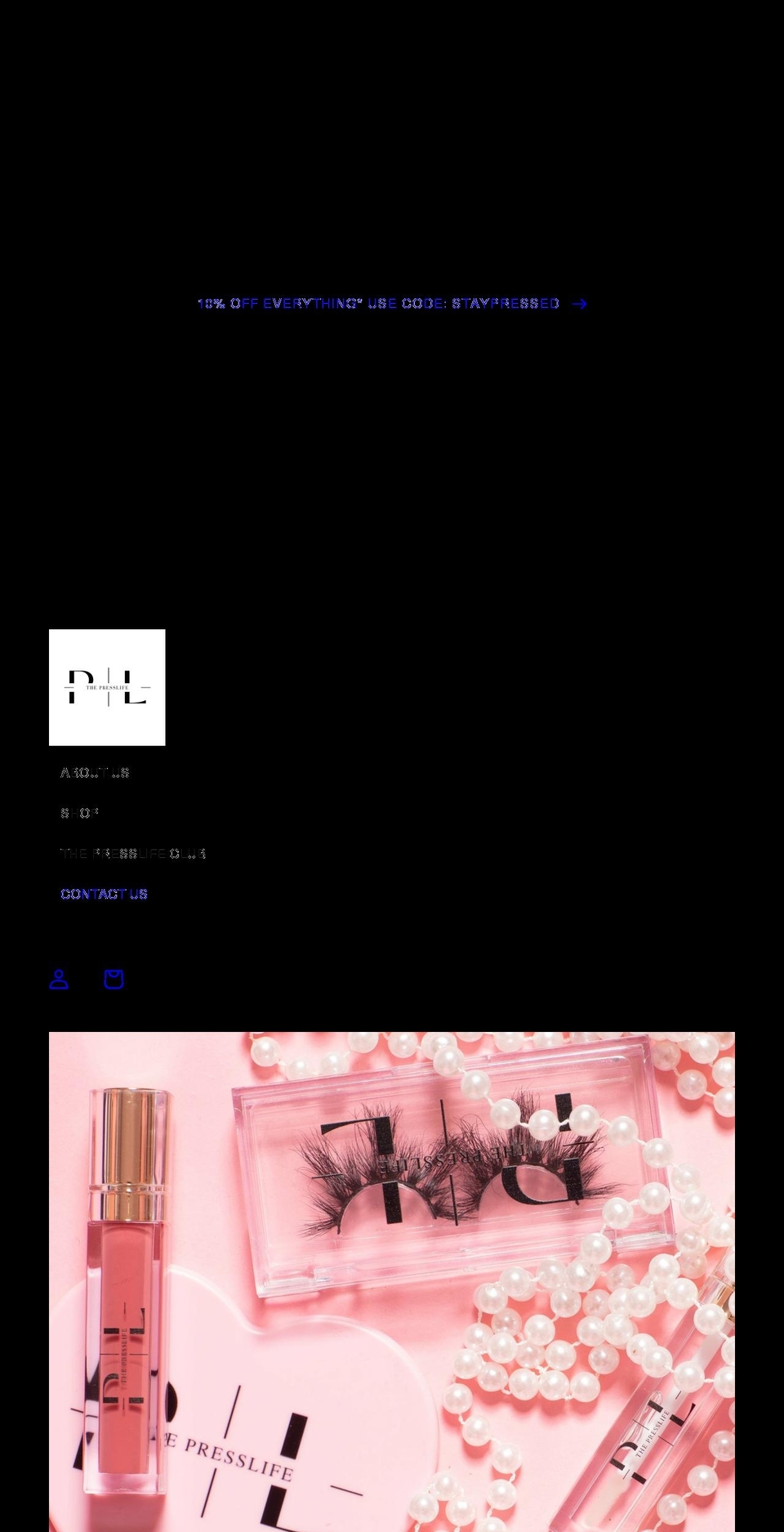Click the pink lashes hero product image
Screen dimensions: 784x1532
pyautogui.click(x=392, y=1283)
